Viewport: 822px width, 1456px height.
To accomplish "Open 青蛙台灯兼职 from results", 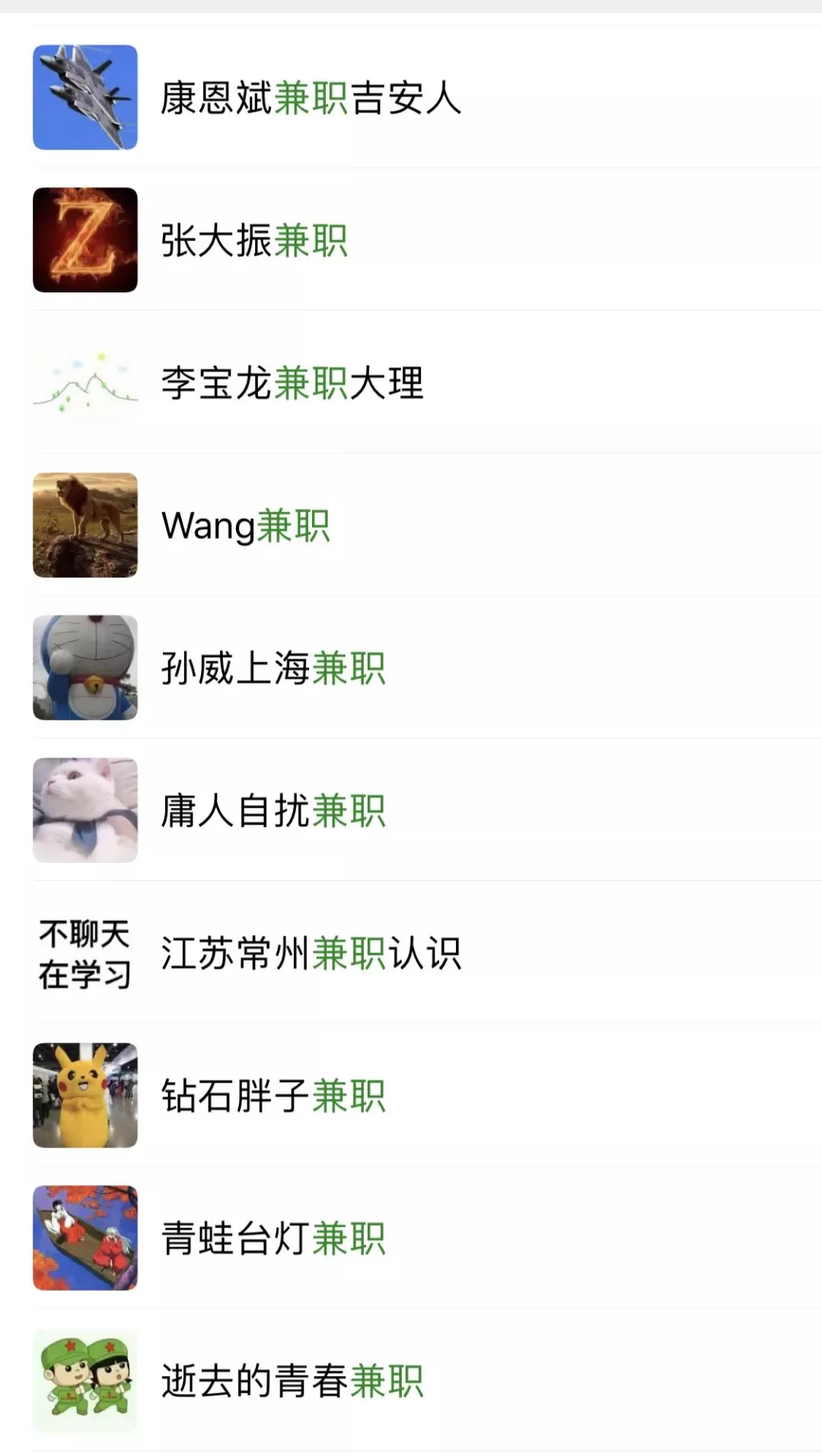I will (273, 1238).
